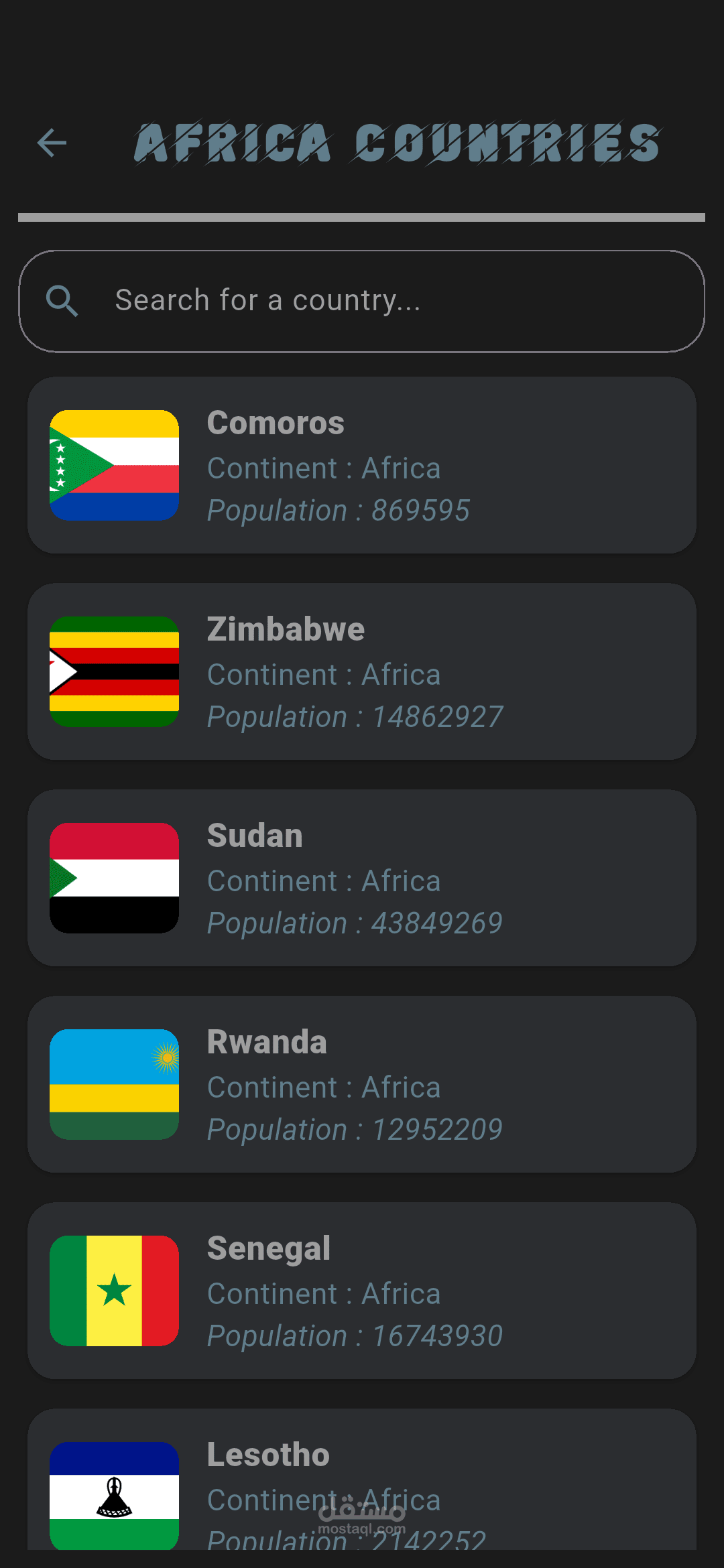View details for Sudan
Viewport: 724px width, 1568px height.
tap(362, 878)
